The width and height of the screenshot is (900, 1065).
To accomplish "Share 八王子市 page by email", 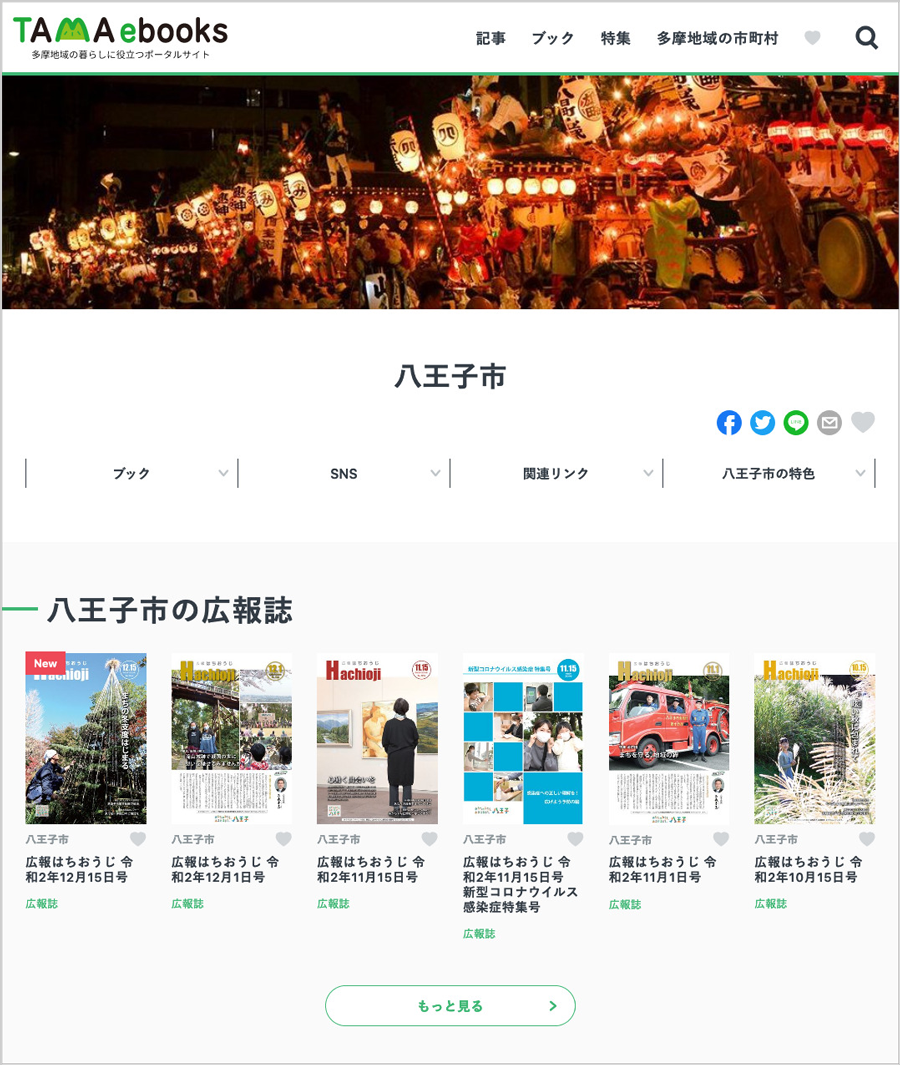I will (829, 423).
